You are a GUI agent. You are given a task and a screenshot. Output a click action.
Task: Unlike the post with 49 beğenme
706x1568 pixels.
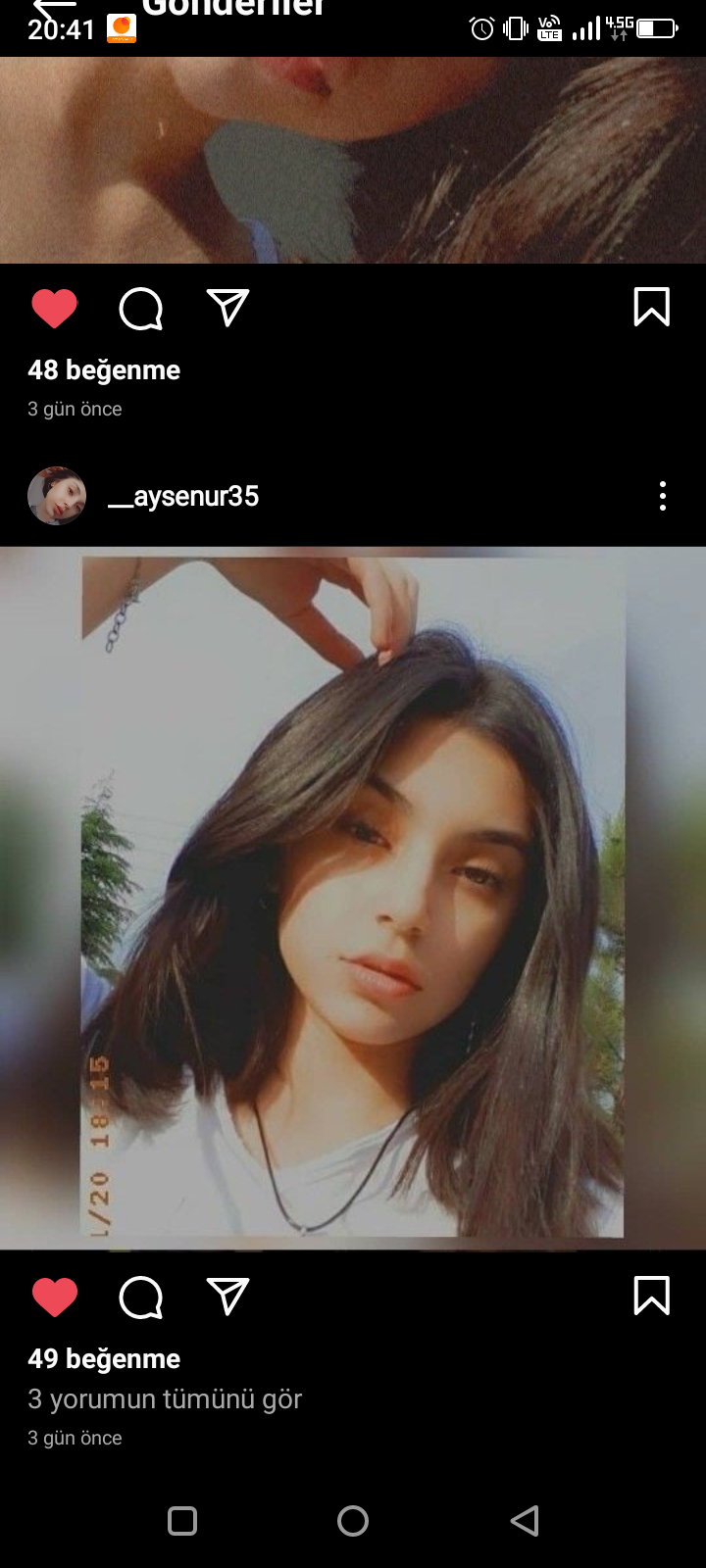pyautogui.click(x=54, y=1298)
